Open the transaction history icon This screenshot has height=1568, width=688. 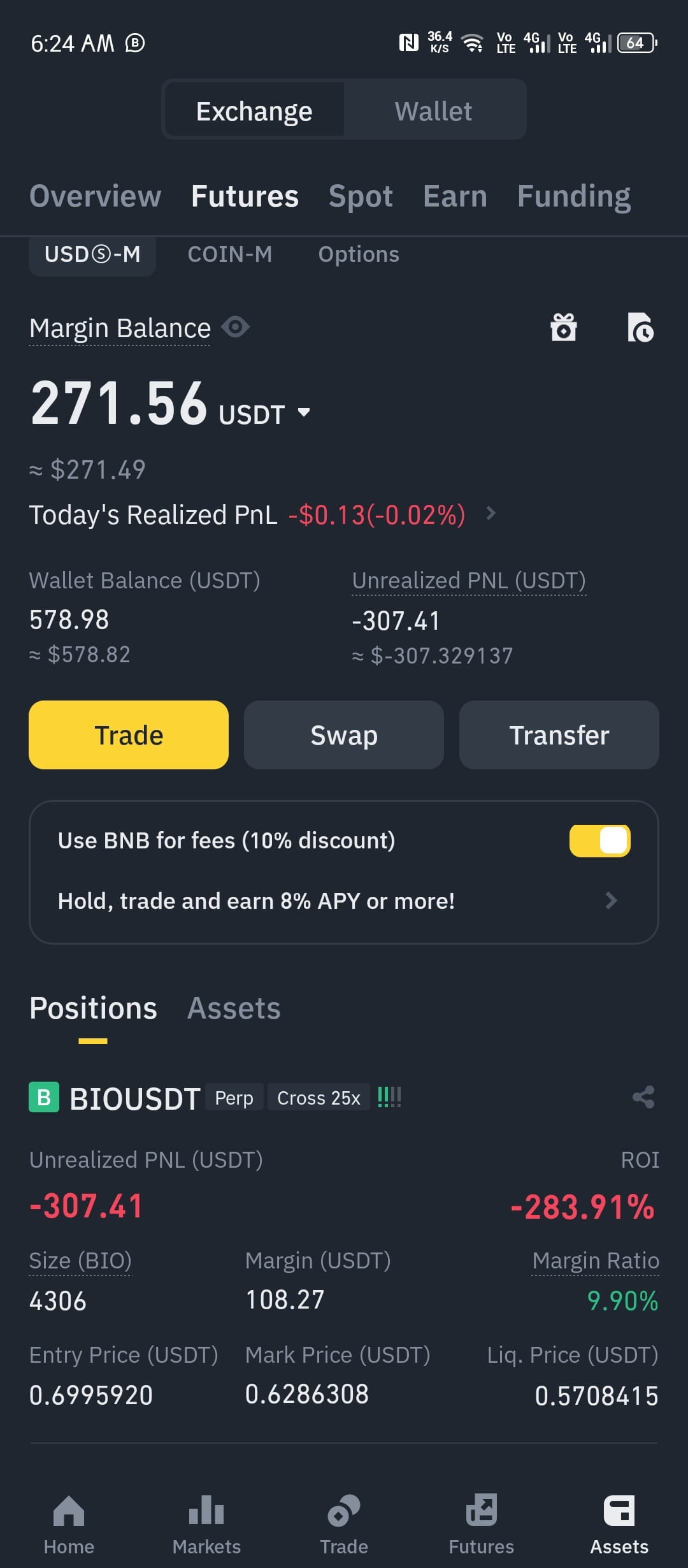tap(640, 328)
